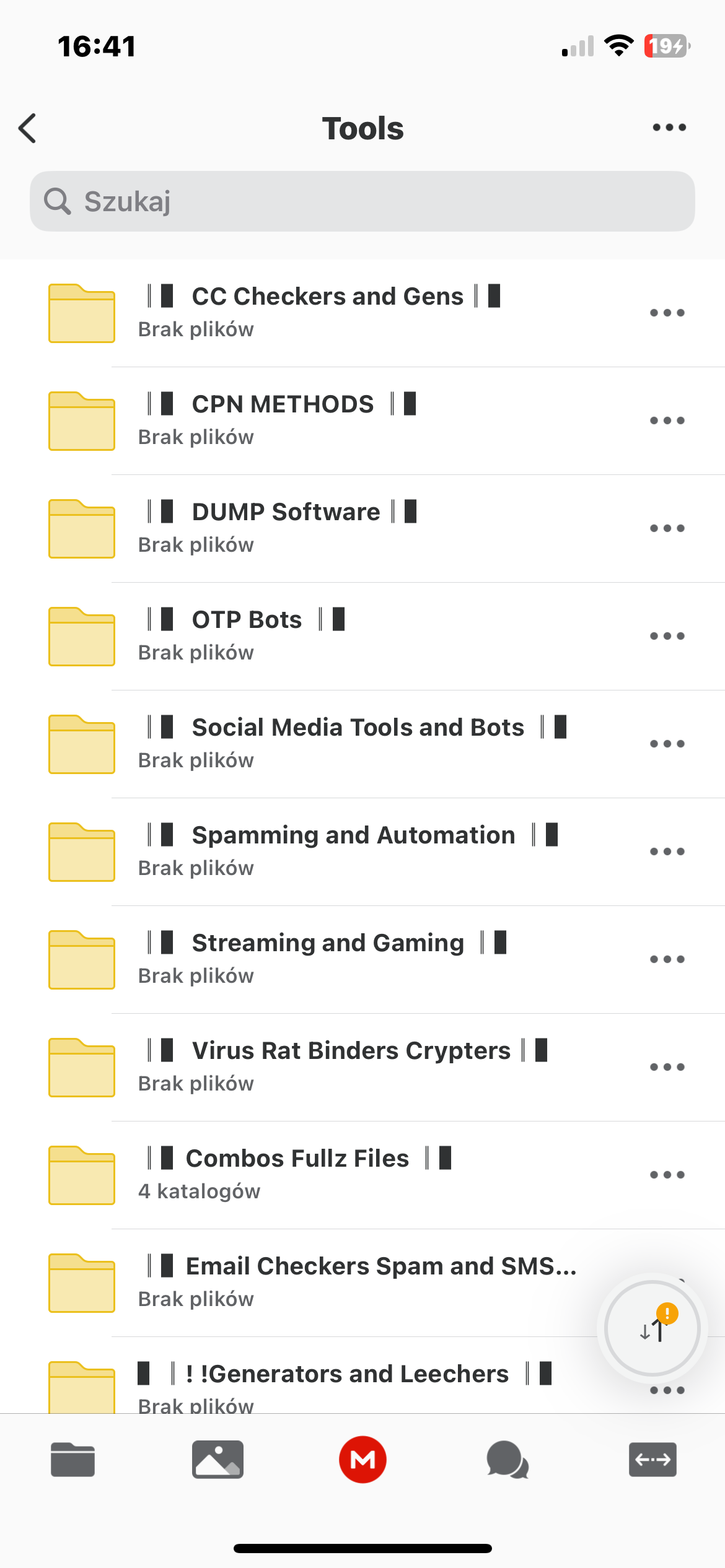Open Social Media Tools and Bots folder
The height and width of the screenshot is (1568, 725).
(x=358, y=743)
